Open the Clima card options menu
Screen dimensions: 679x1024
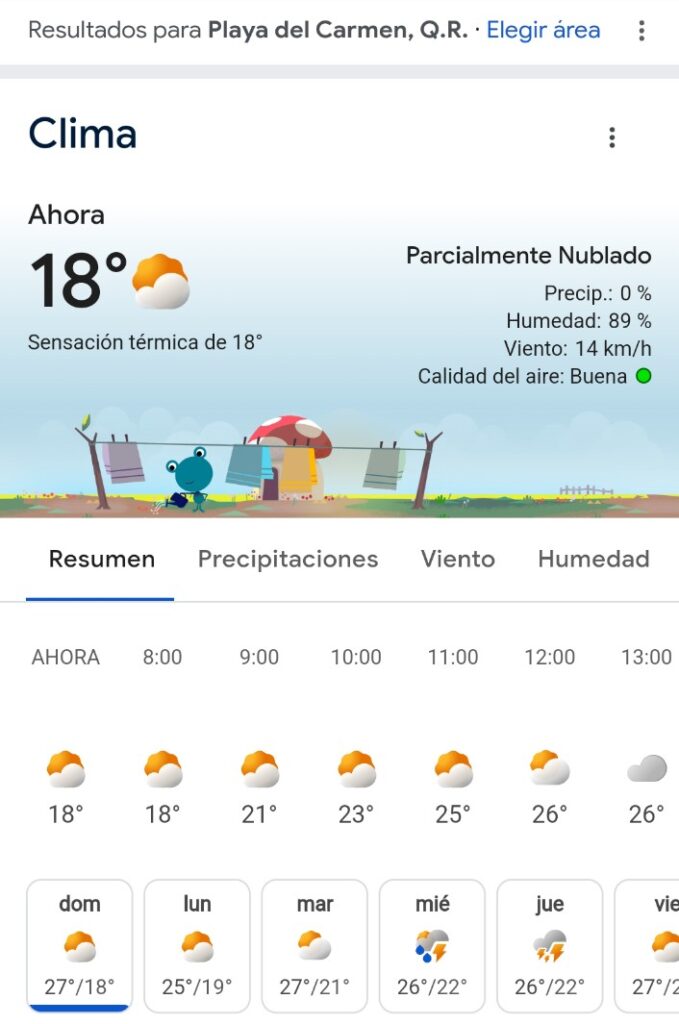612,137
